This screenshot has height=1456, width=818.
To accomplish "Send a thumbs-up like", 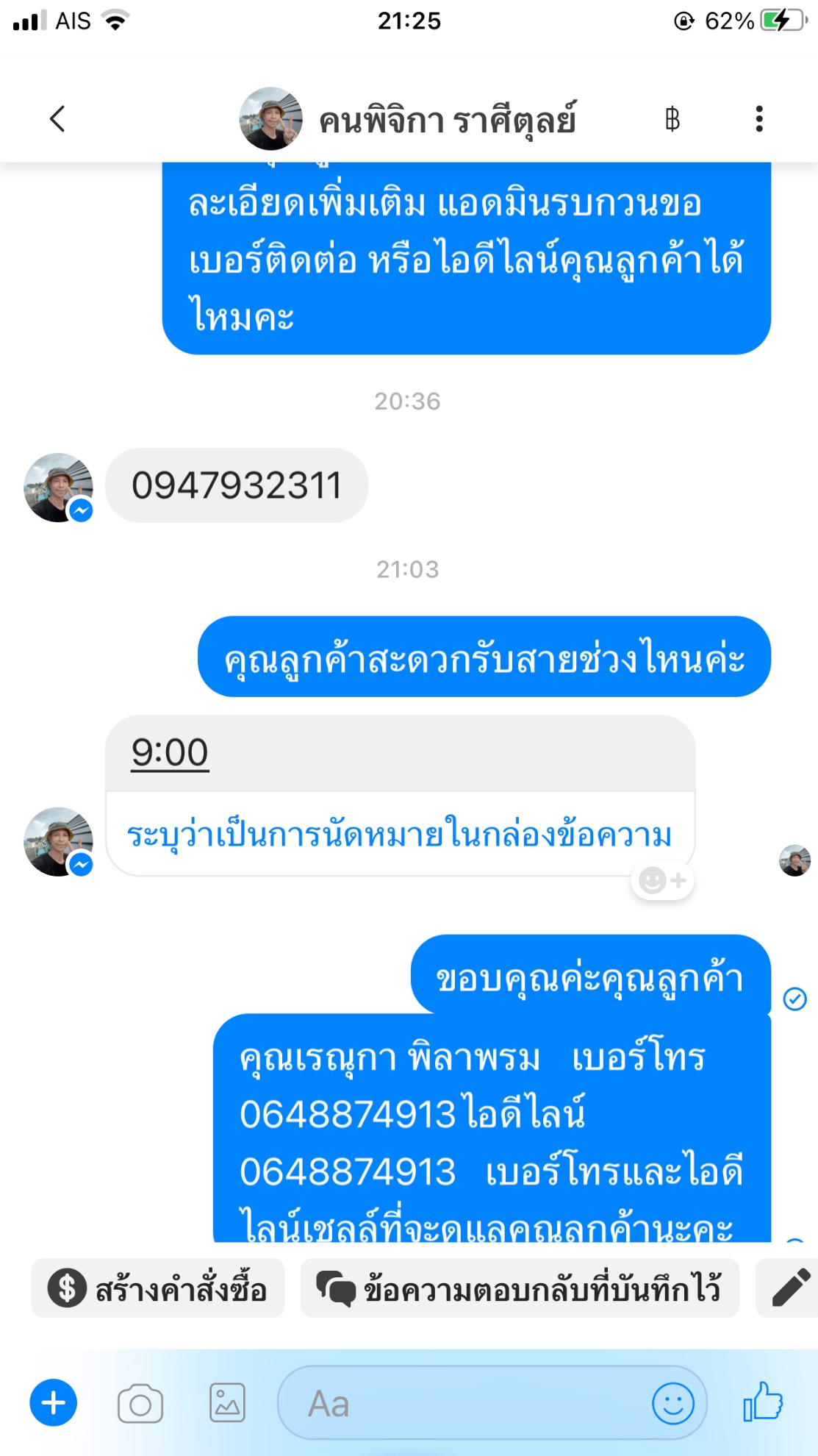I will pos(763,1402).
